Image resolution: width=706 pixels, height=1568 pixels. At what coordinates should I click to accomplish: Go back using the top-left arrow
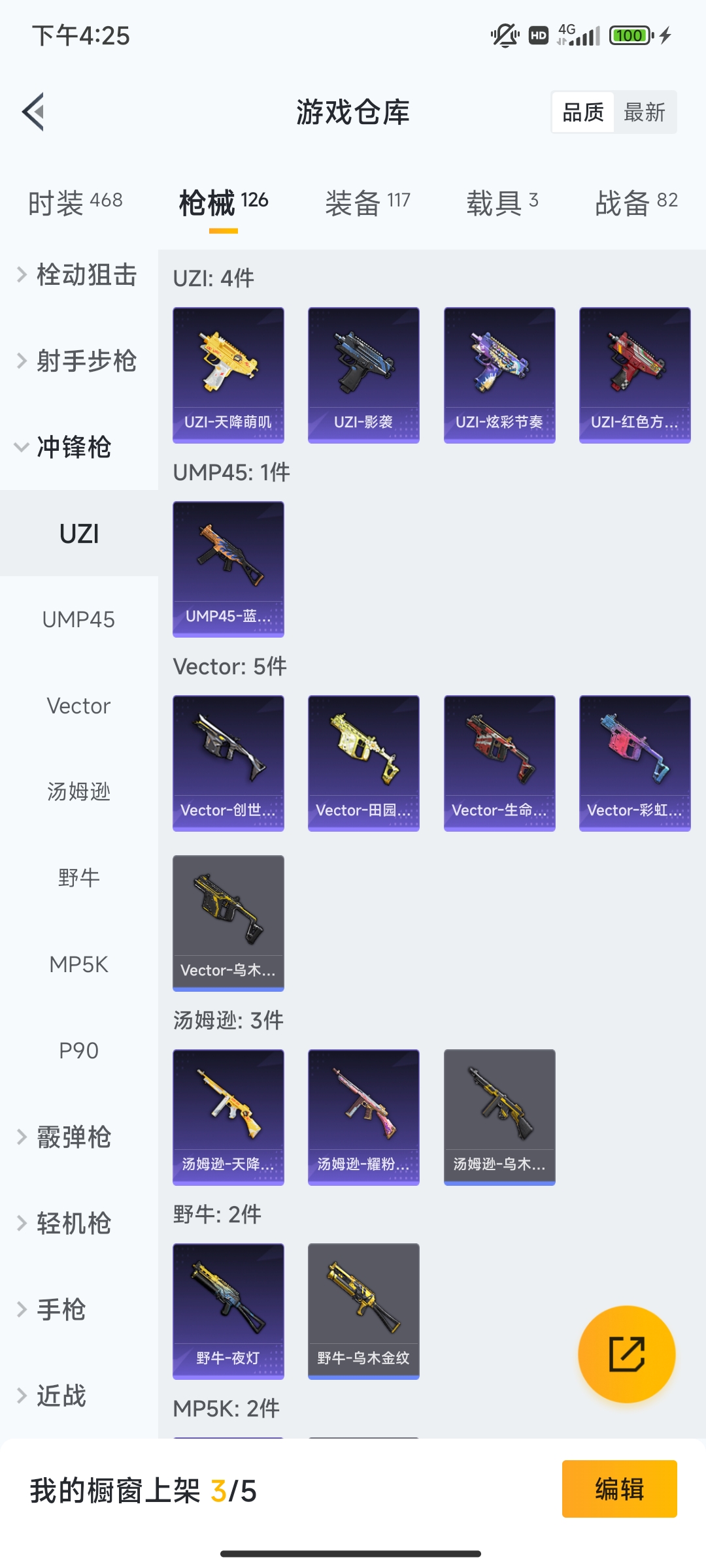(34, 112)
